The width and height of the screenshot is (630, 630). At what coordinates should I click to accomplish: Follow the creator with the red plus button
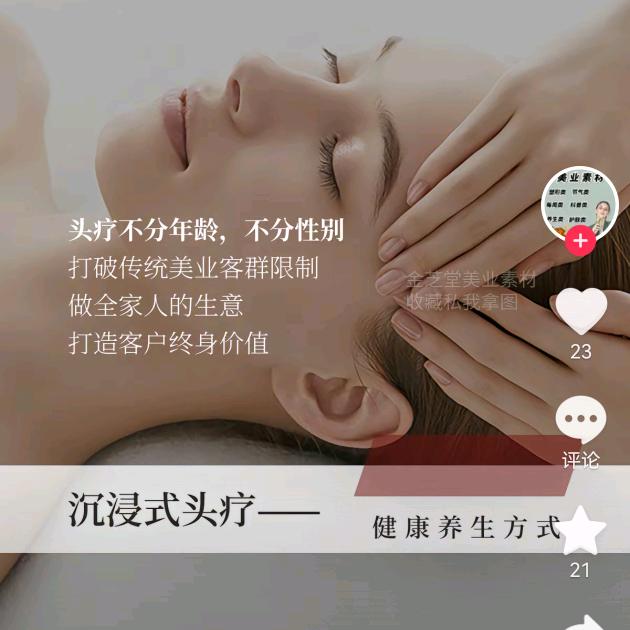click(580, 241)
